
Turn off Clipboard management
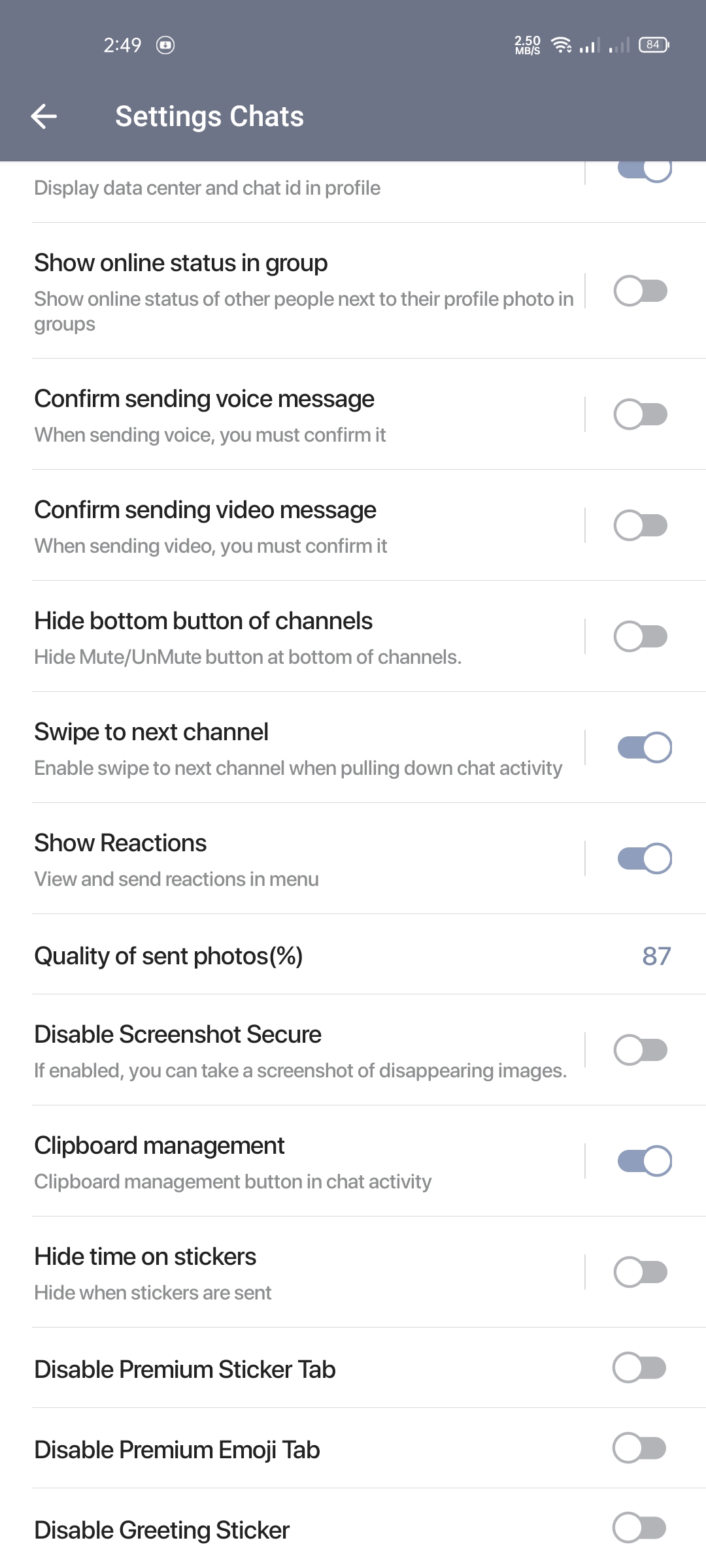(645, 1161)
